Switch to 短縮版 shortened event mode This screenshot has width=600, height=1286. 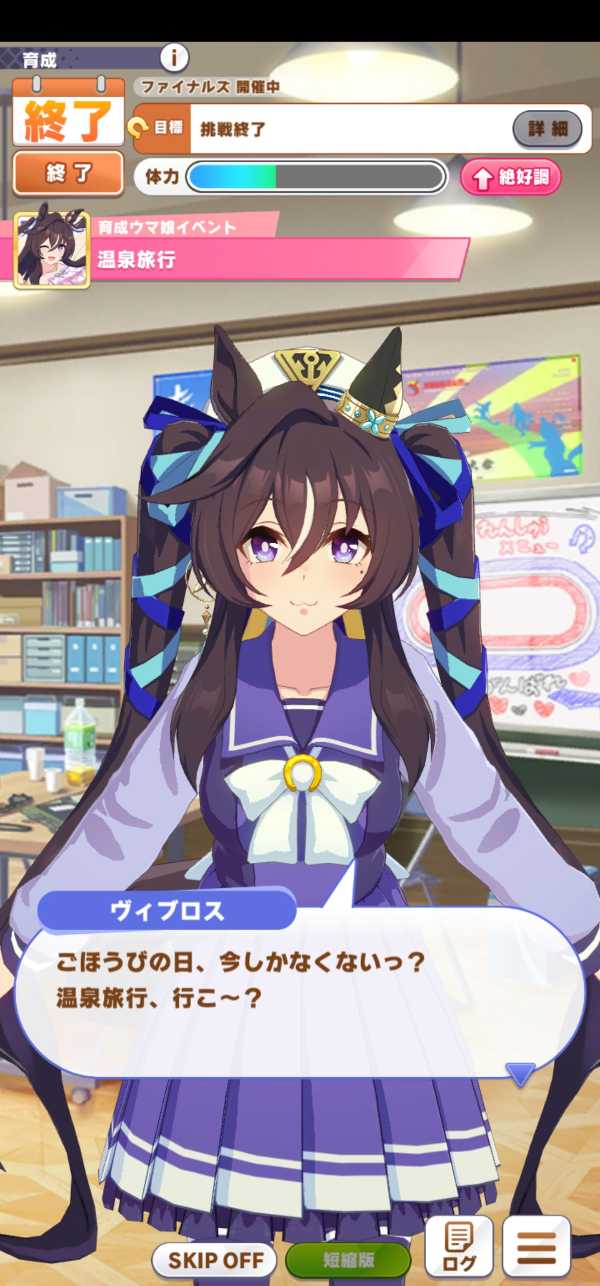click(x=348, y=1259)
